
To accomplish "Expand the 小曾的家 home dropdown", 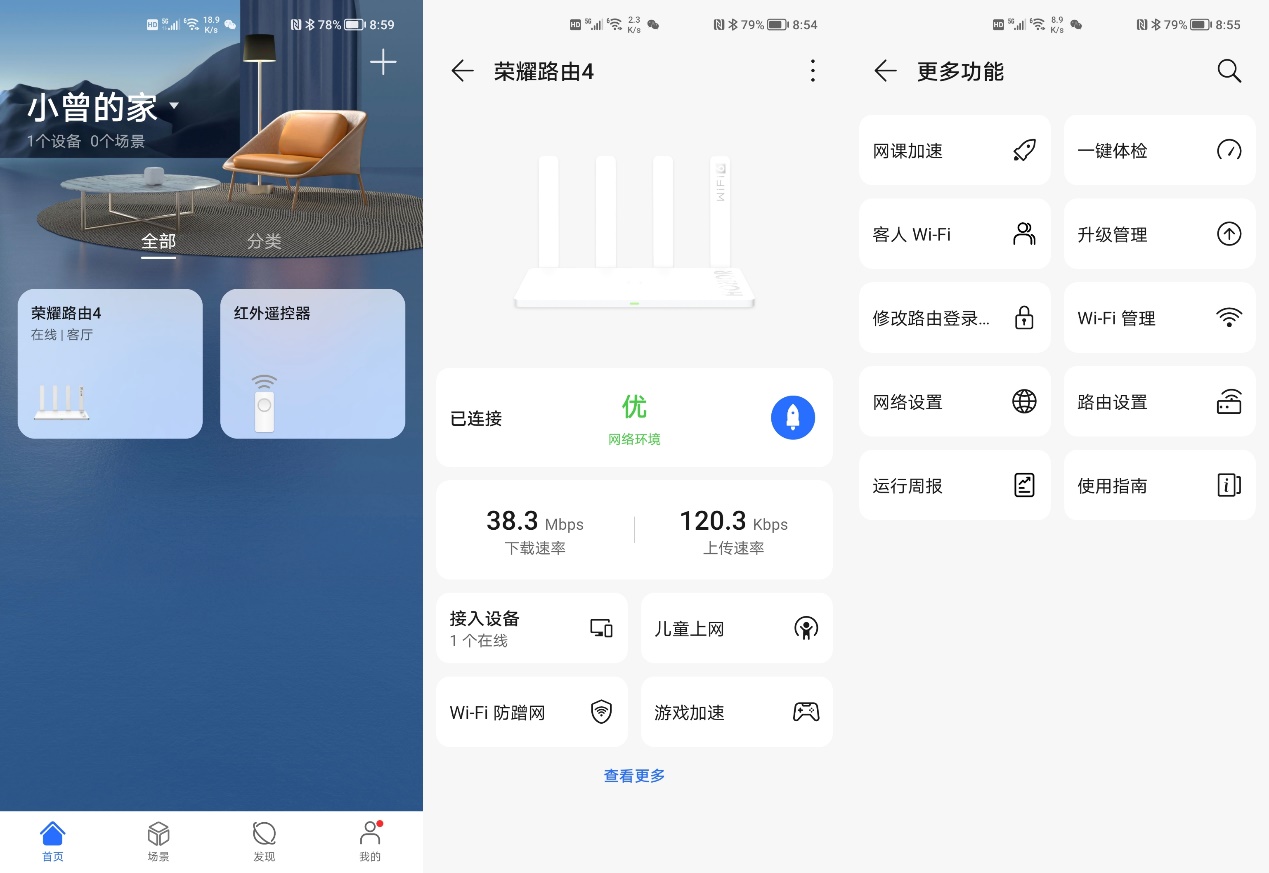I will tap(174, 105).
